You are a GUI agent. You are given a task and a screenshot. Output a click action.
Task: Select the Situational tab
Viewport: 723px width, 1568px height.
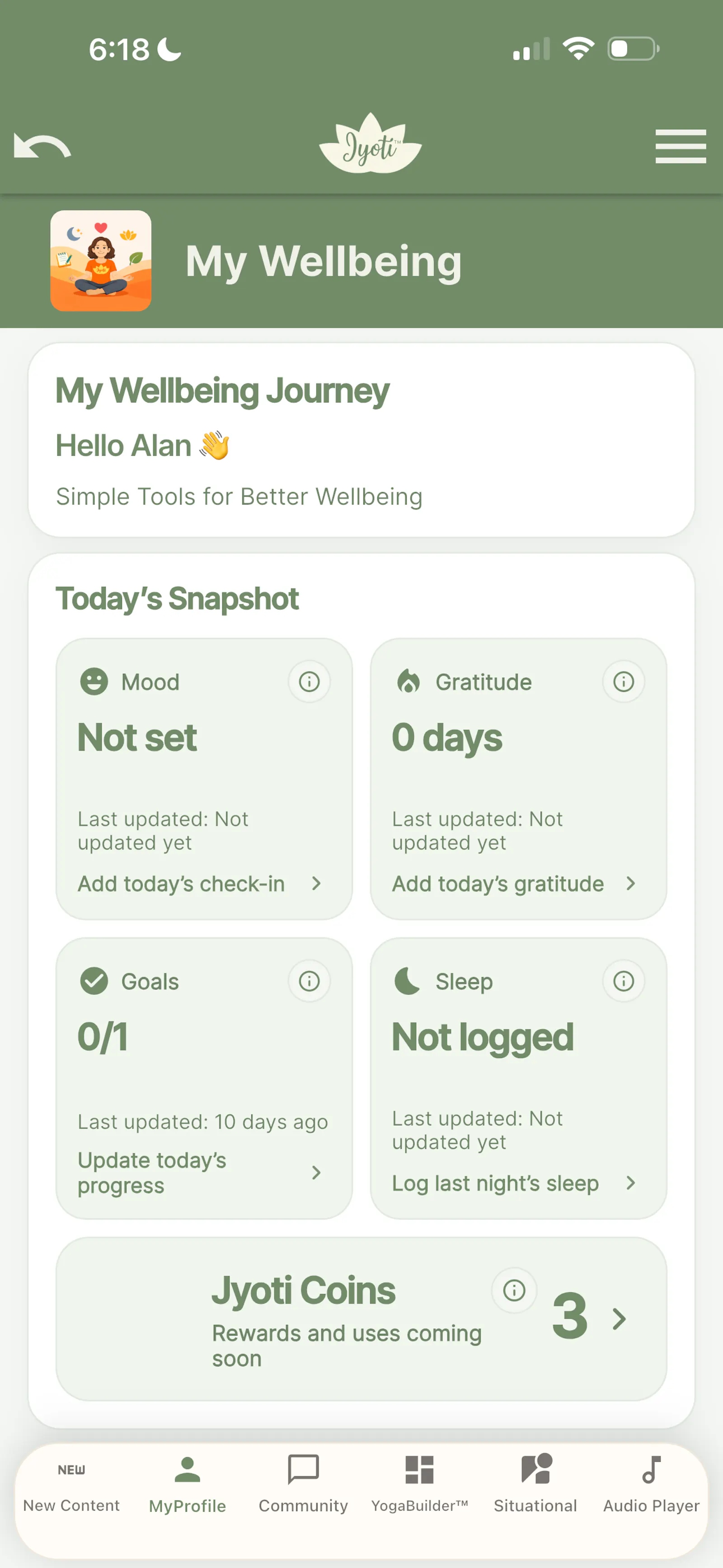[535, 1486]
